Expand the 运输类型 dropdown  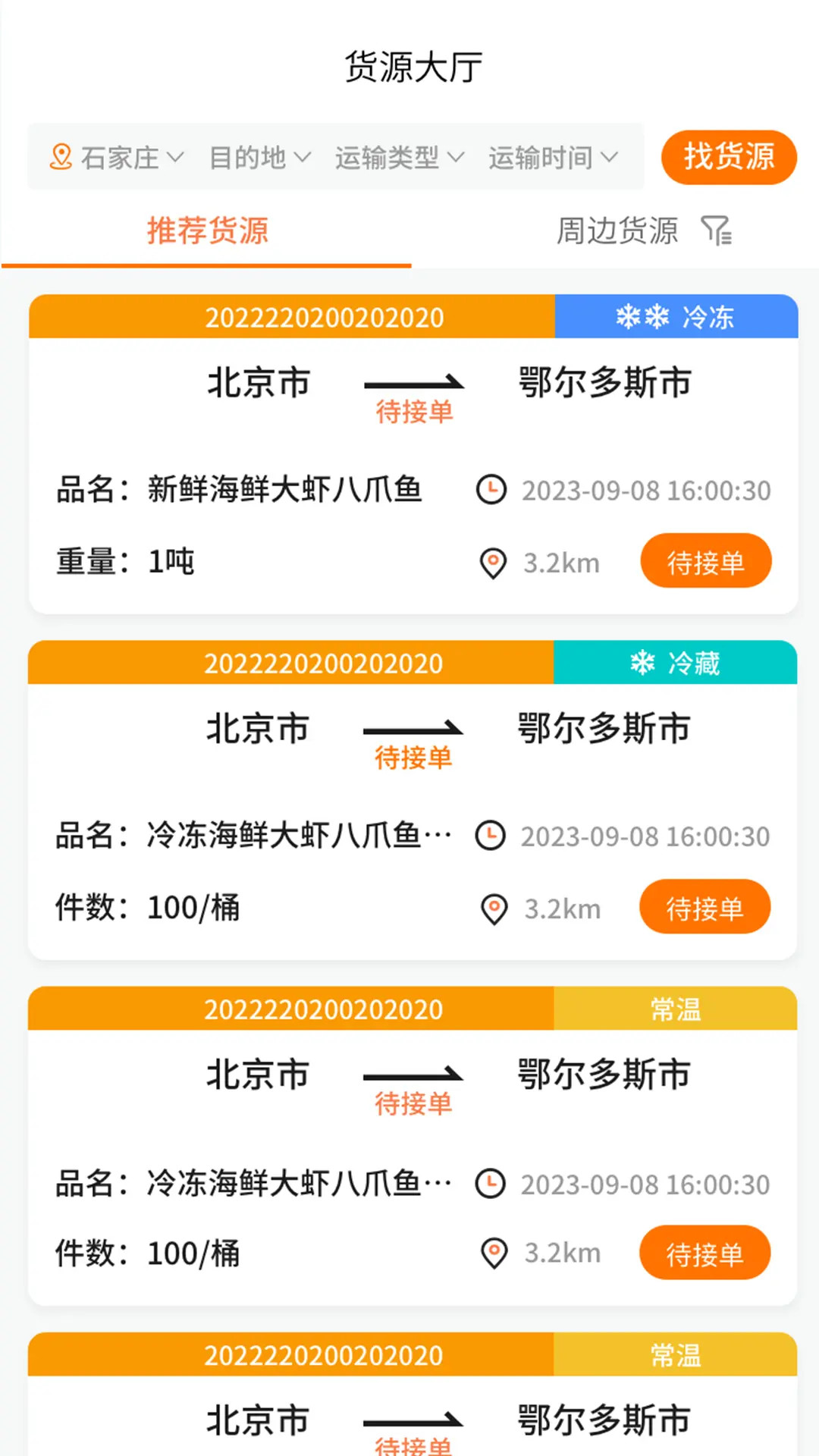tap(397, 157)
